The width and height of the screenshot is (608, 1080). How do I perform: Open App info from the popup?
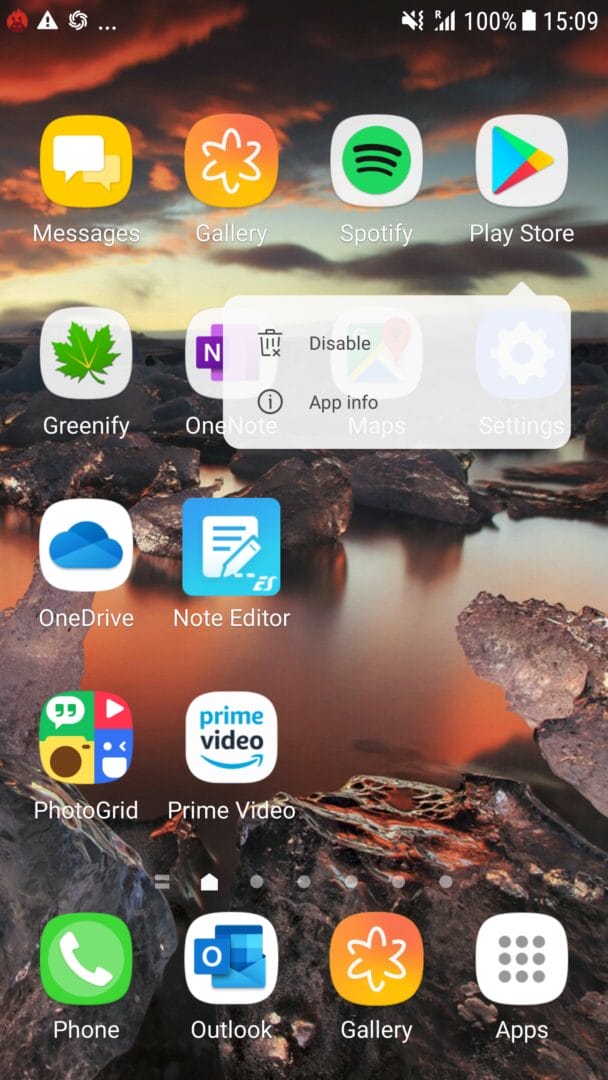(343, 402)
